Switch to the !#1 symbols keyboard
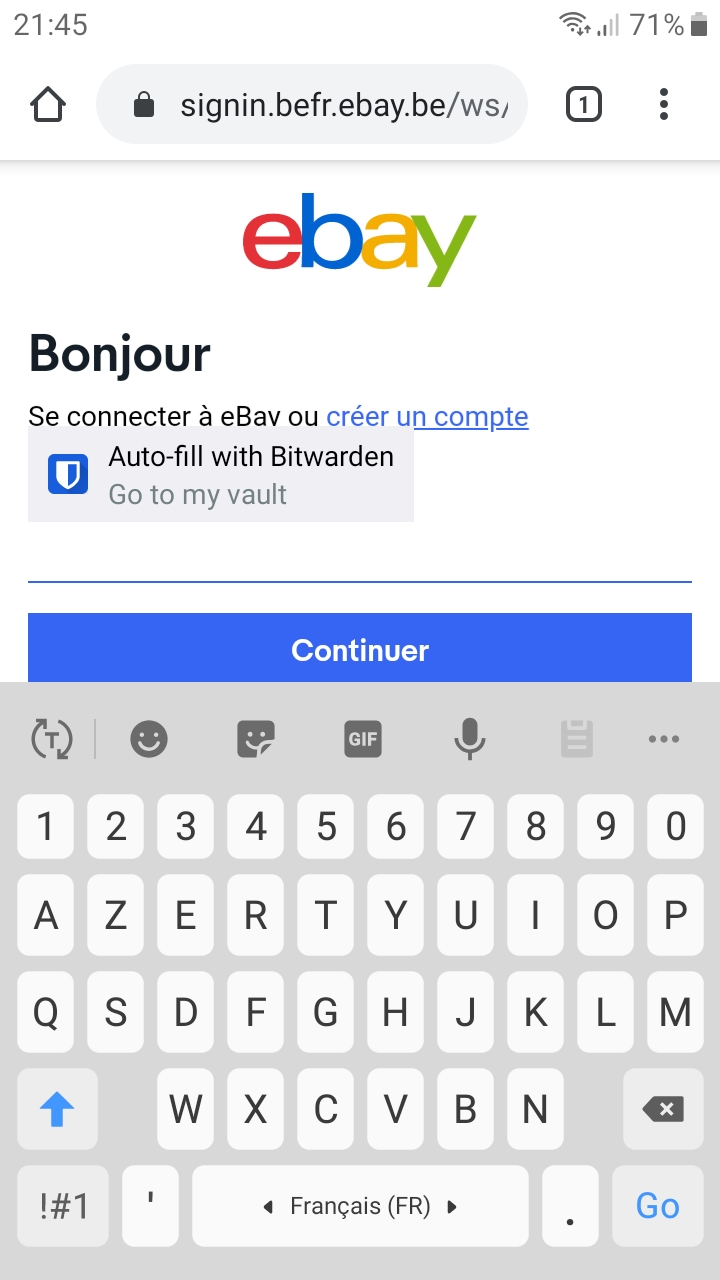 coord(64,1206)
